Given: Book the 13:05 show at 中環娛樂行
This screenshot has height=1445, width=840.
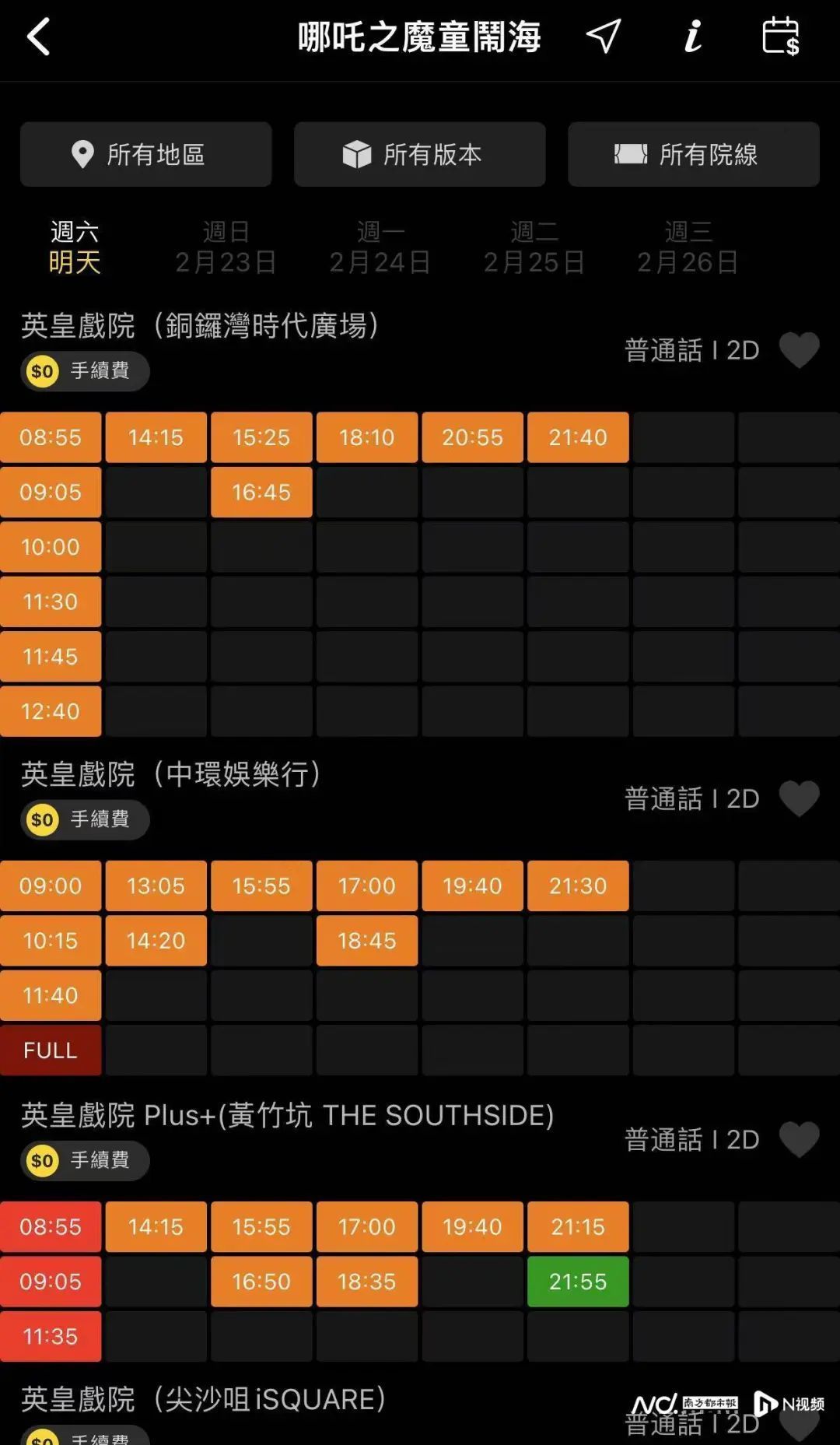Looking at the screenshot, I should pyautogui.click(x=156, y=886).
